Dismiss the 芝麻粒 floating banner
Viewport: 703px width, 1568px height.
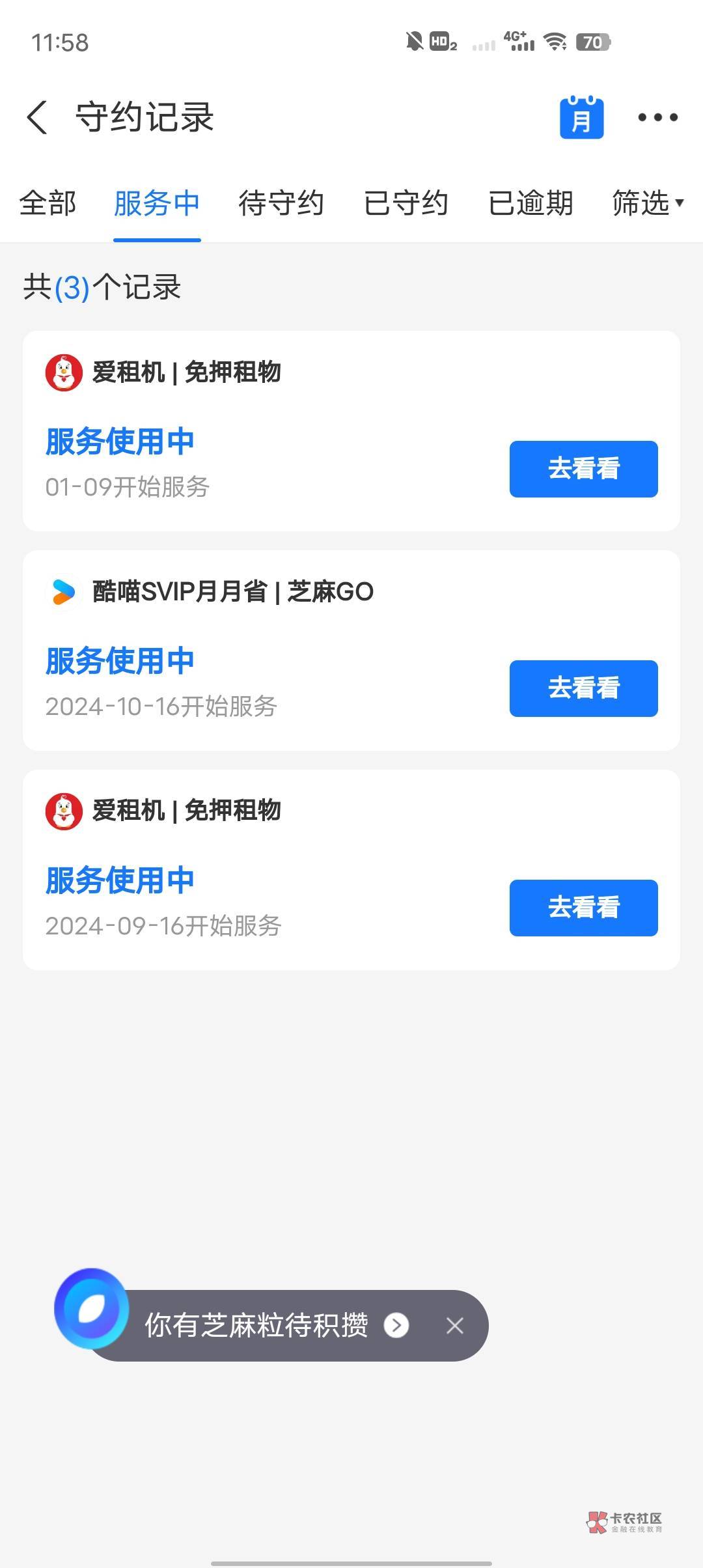(x=455, y=1325)
